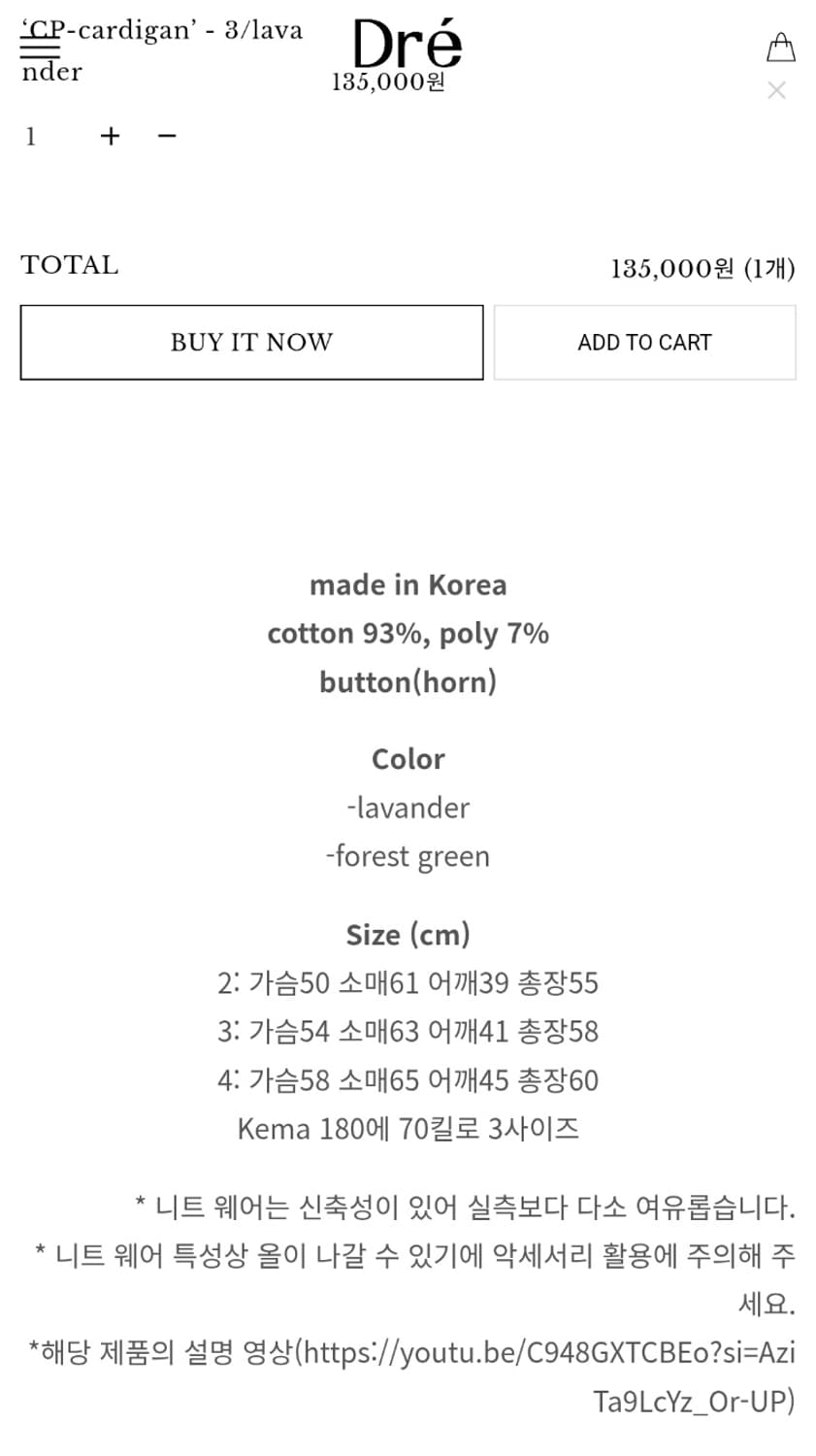Click the size 2 measurement row
The image size is (816, 1456).
(408, 982)
